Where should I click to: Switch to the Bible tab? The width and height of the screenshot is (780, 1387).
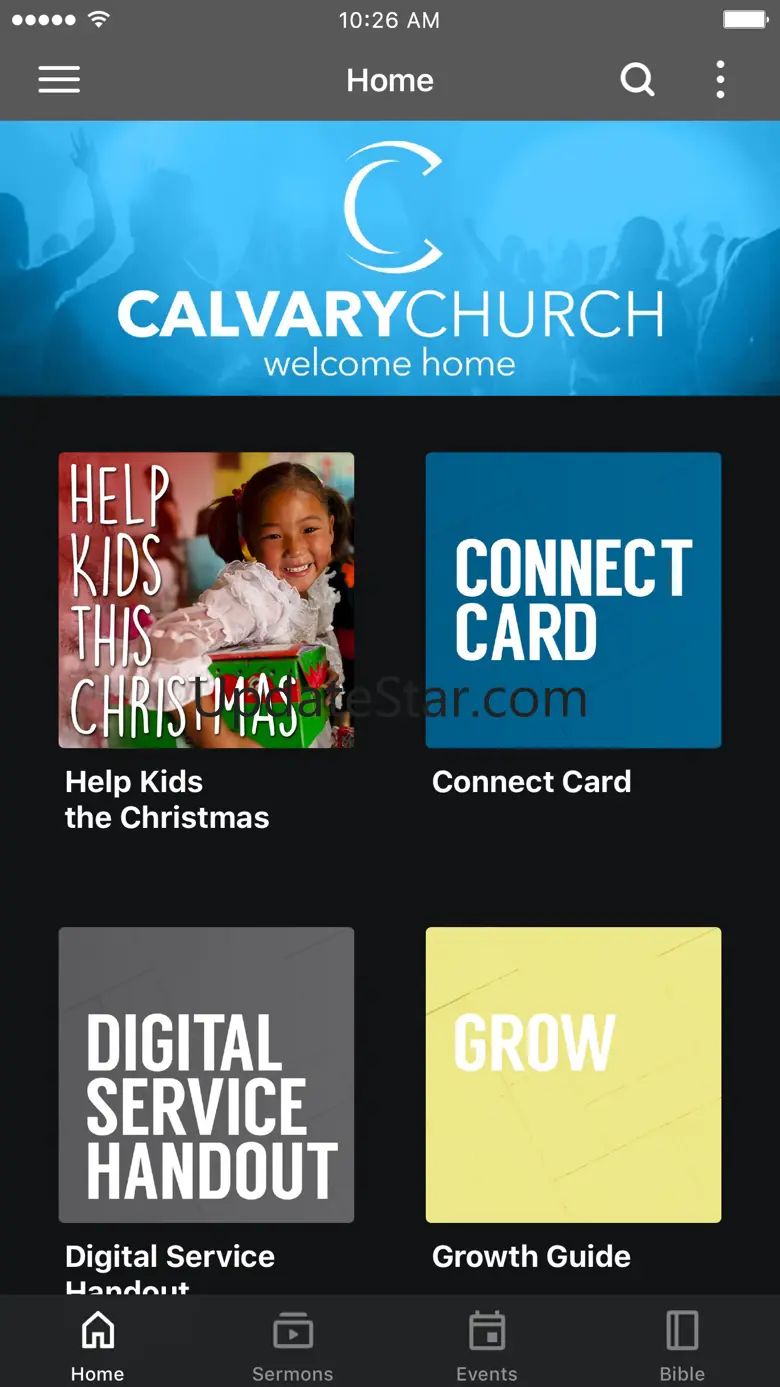coord(682,1345)
